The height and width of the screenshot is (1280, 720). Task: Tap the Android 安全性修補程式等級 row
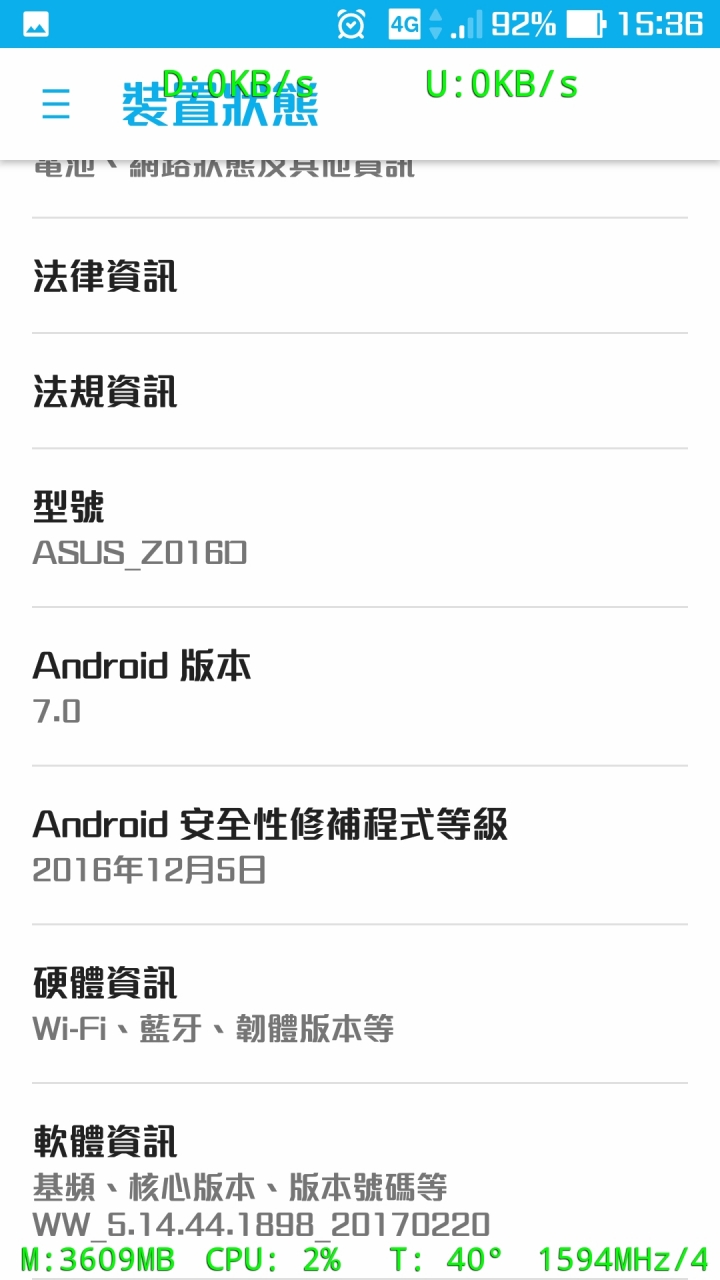pyautogui.click(x=360, y=845)
